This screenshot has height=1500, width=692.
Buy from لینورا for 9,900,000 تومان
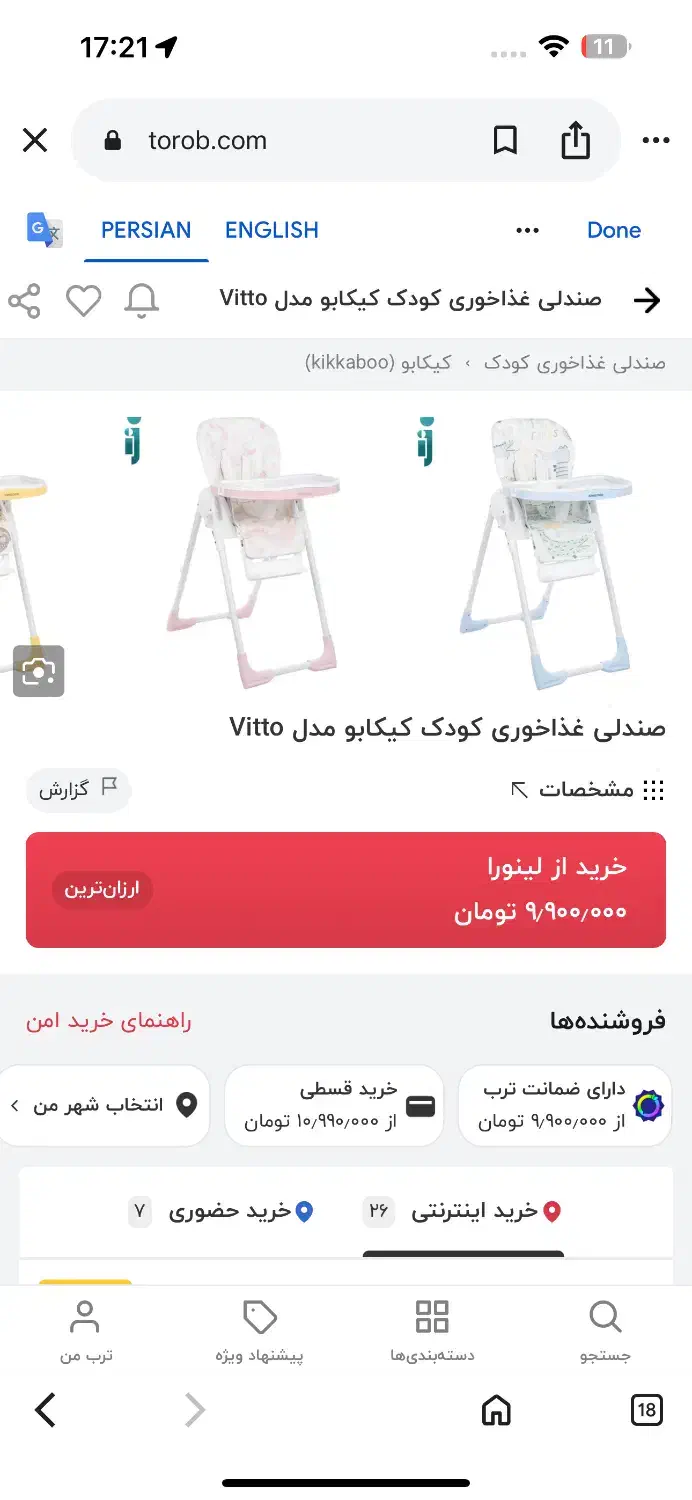[346, 889]
